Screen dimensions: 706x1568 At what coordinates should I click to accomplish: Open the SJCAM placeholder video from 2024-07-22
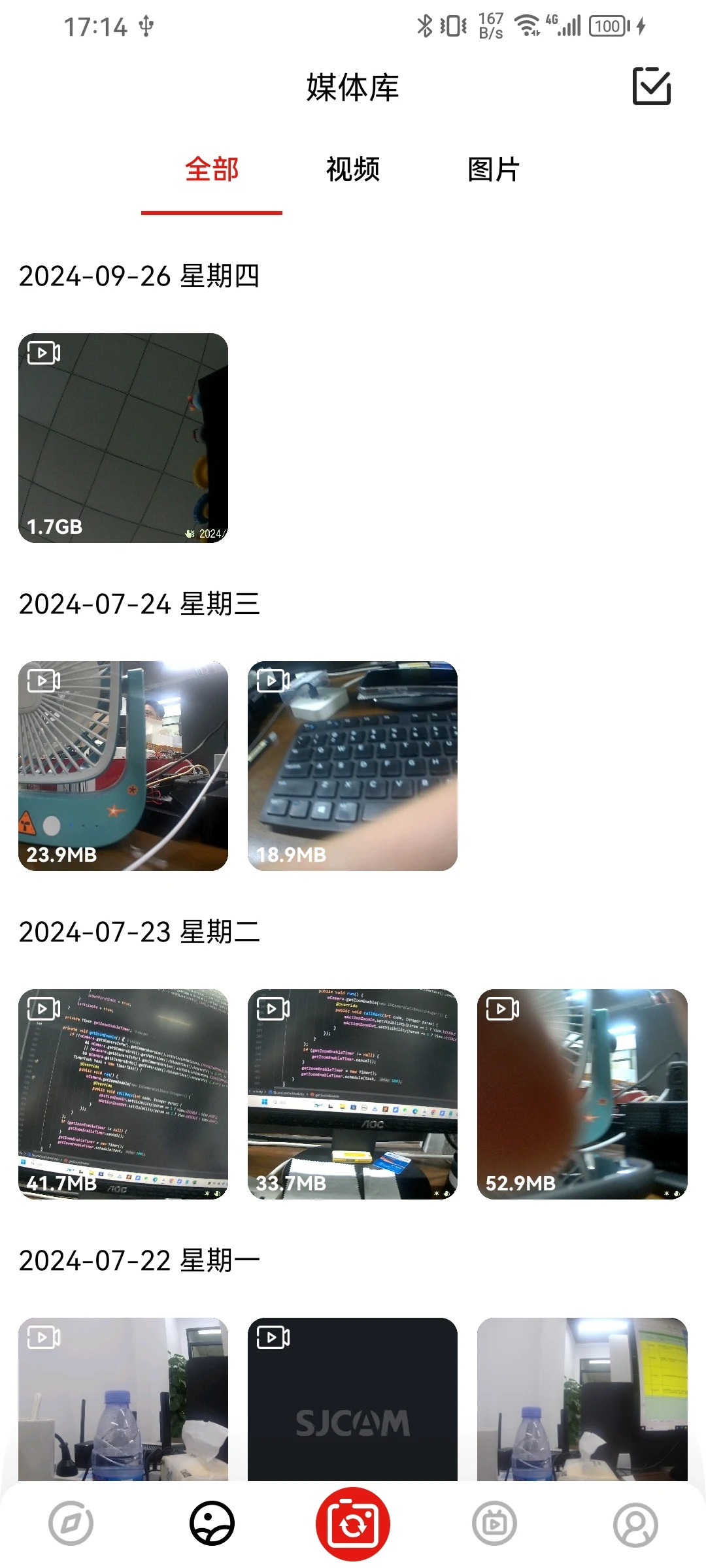(x=353, y=1399)
